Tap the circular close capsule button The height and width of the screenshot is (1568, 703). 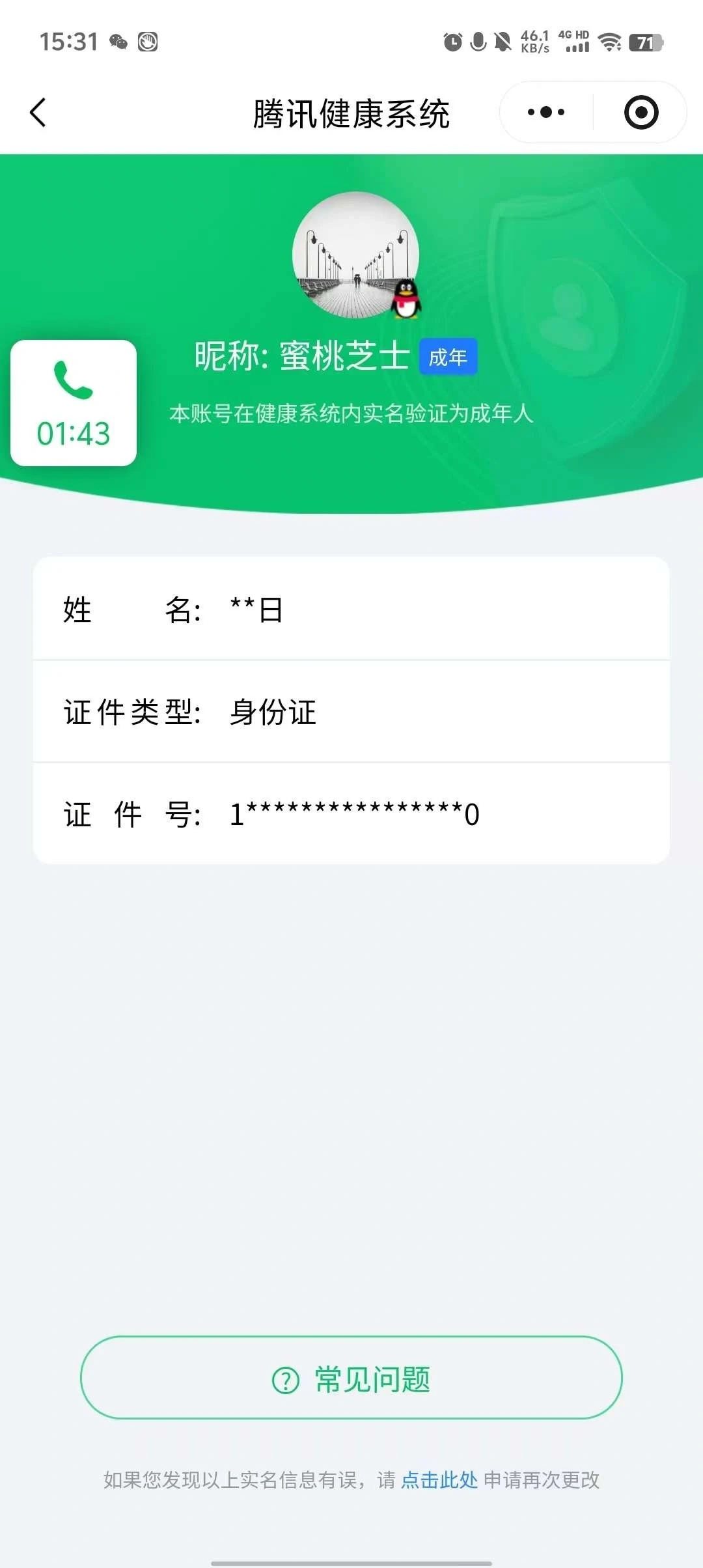click(x=641, y=112)
